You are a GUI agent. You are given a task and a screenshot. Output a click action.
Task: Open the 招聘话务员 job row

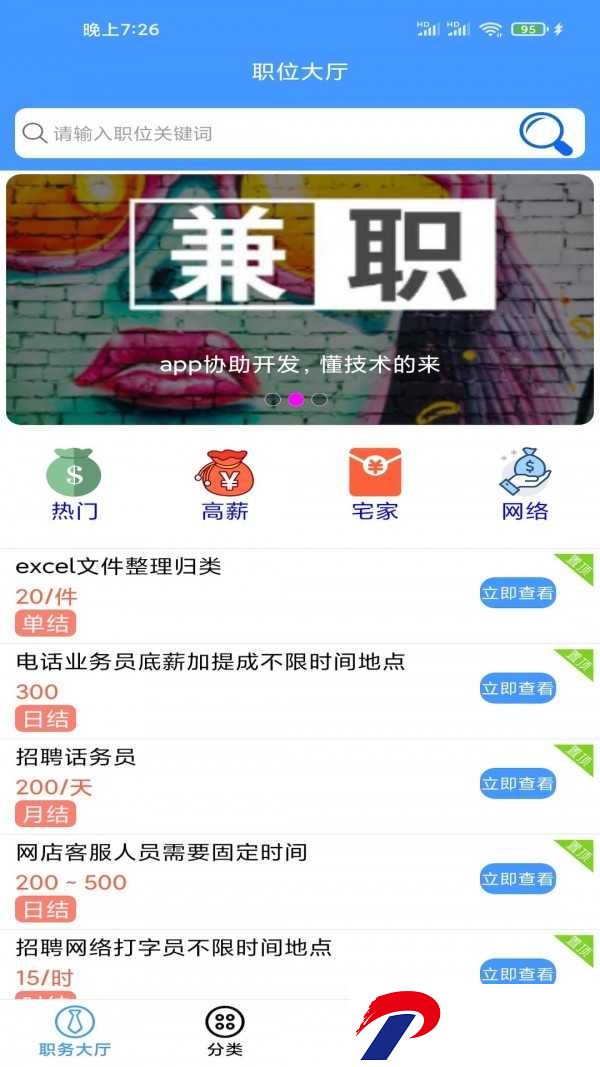[x=300, y=787]
